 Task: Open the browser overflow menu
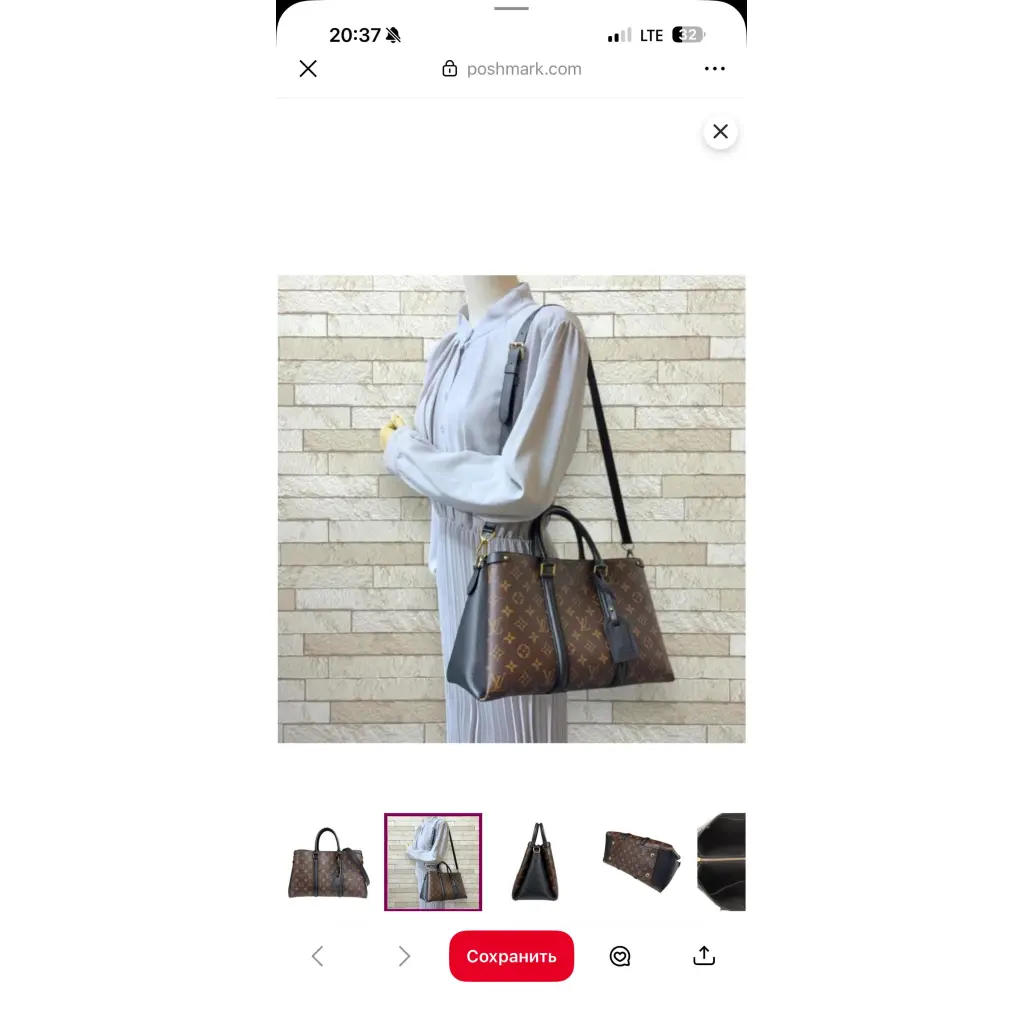coord(714,69)
